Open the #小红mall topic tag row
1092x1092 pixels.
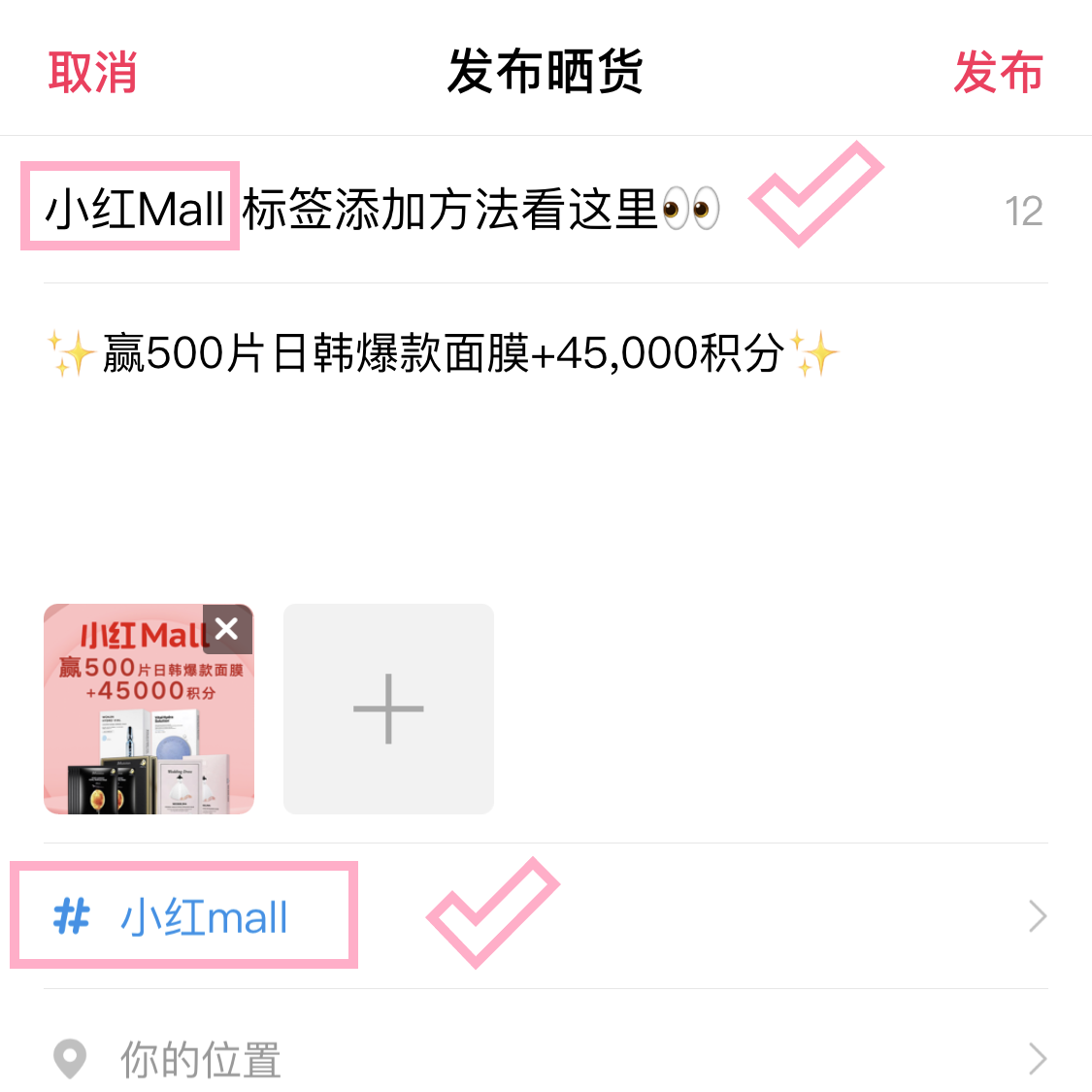click(x=544, y=916)
